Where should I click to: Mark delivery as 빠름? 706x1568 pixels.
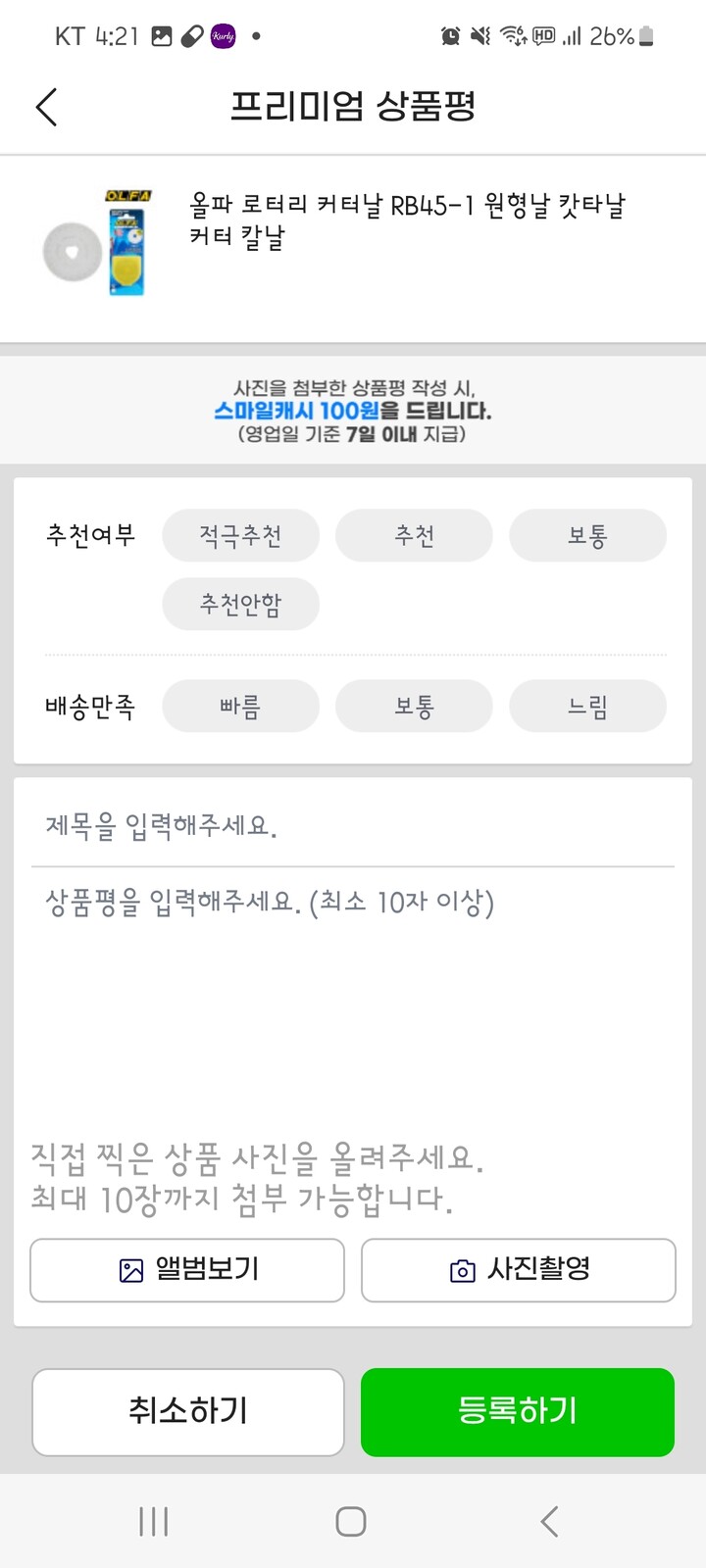point(240,707)
